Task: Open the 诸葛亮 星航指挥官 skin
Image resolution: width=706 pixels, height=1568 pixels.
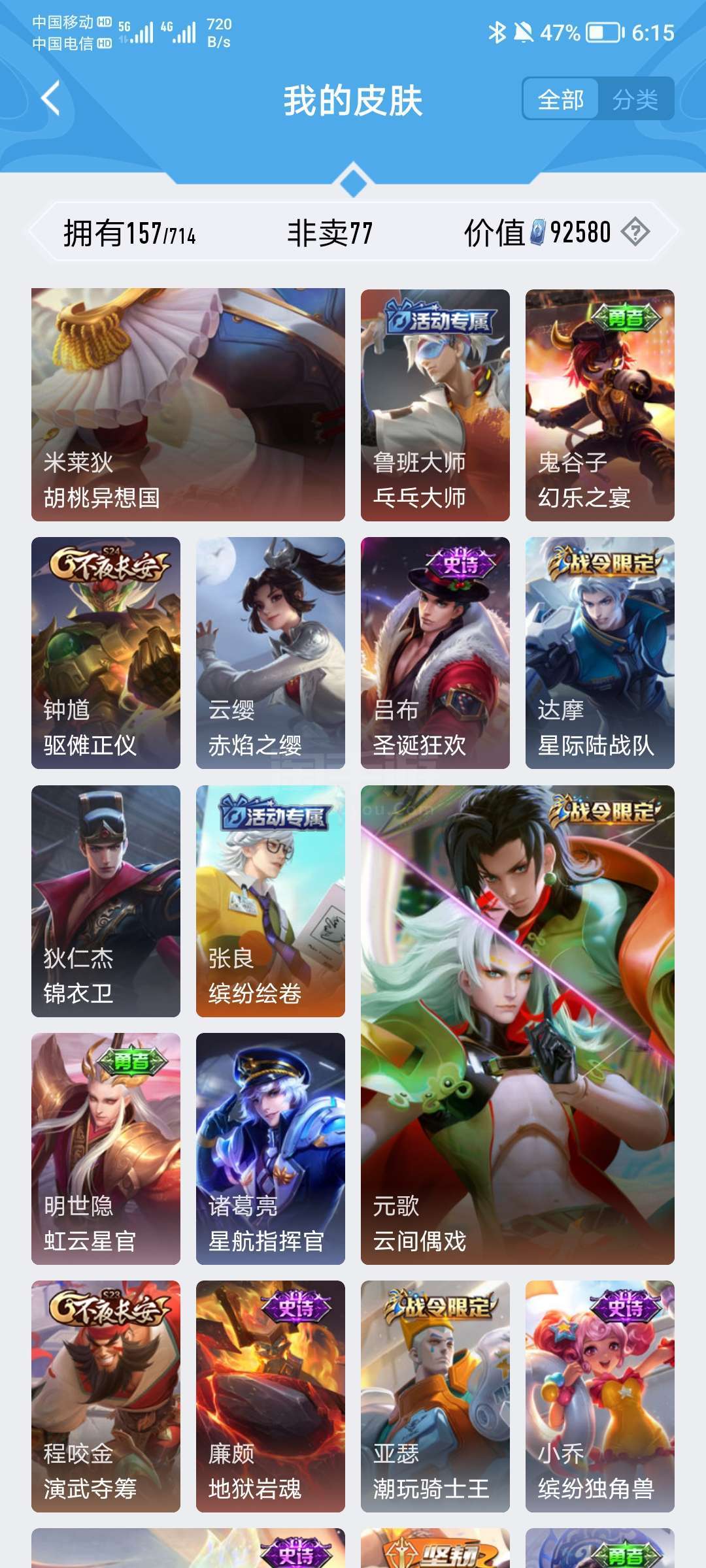Action: pos(271,1149)
